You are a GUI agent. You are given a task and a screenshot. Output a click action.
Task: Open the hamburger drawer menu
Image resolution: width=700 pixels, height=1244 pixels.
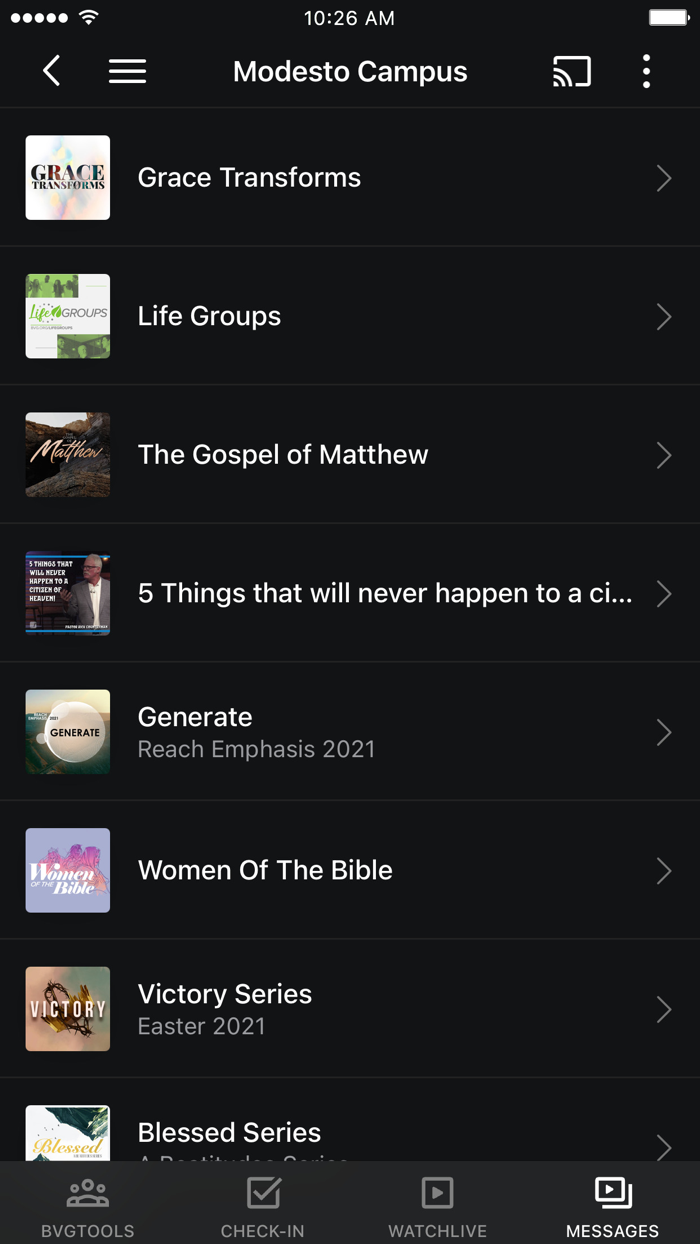coord(127,71)
